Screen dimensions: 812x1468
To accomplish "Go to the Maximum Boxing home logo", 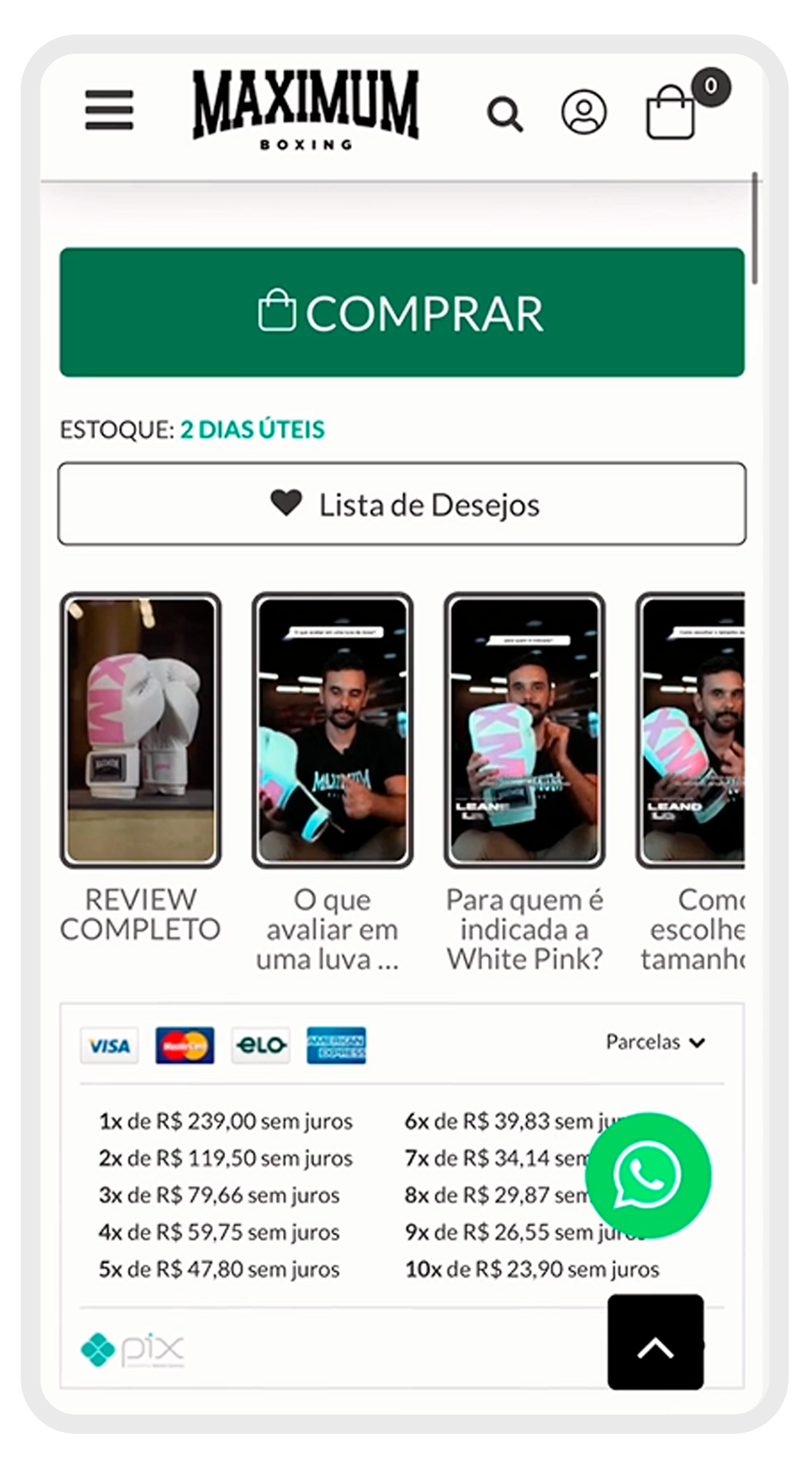I will click(305, 109).
